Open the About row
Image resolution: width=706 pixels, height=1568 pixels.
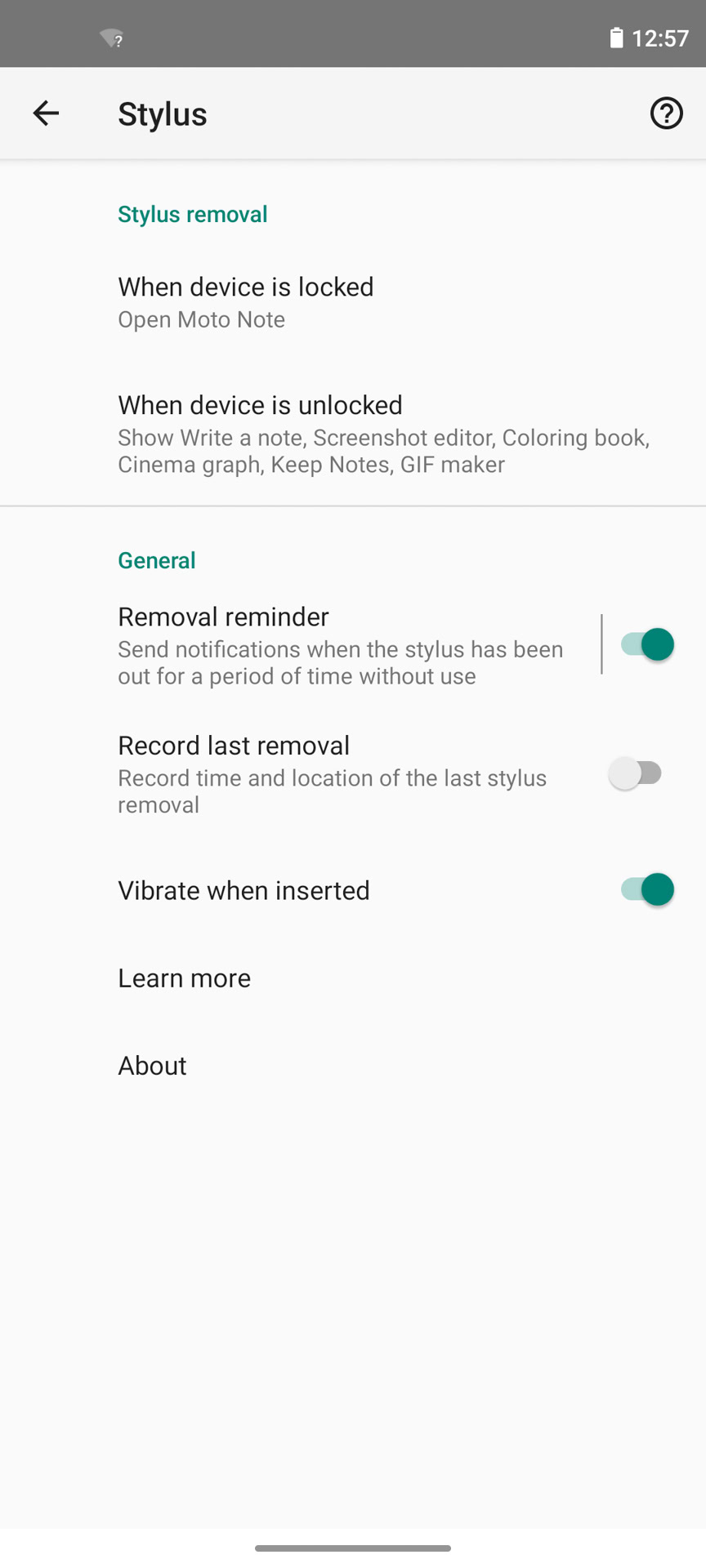pos(153,1066)
